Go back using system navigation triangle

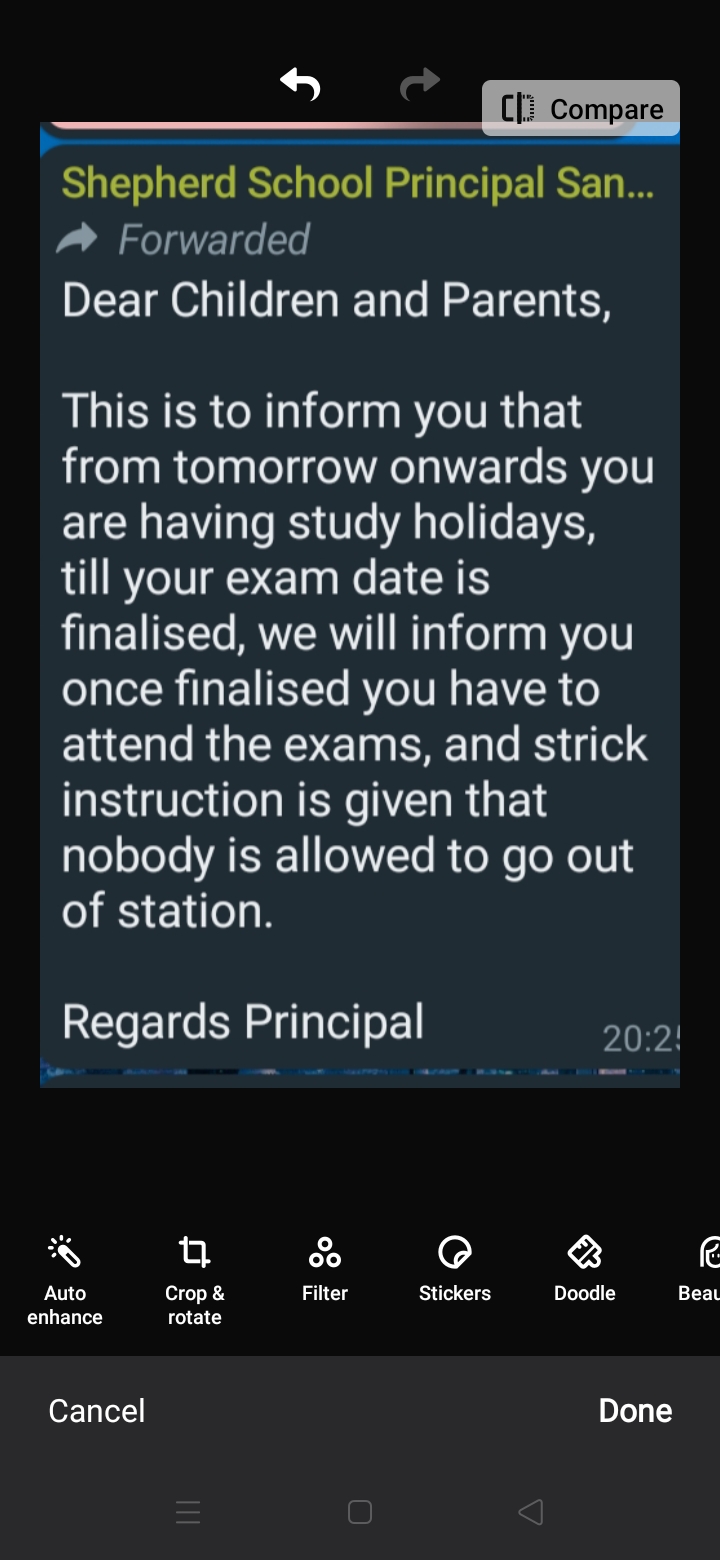[x=531, y=1512]
